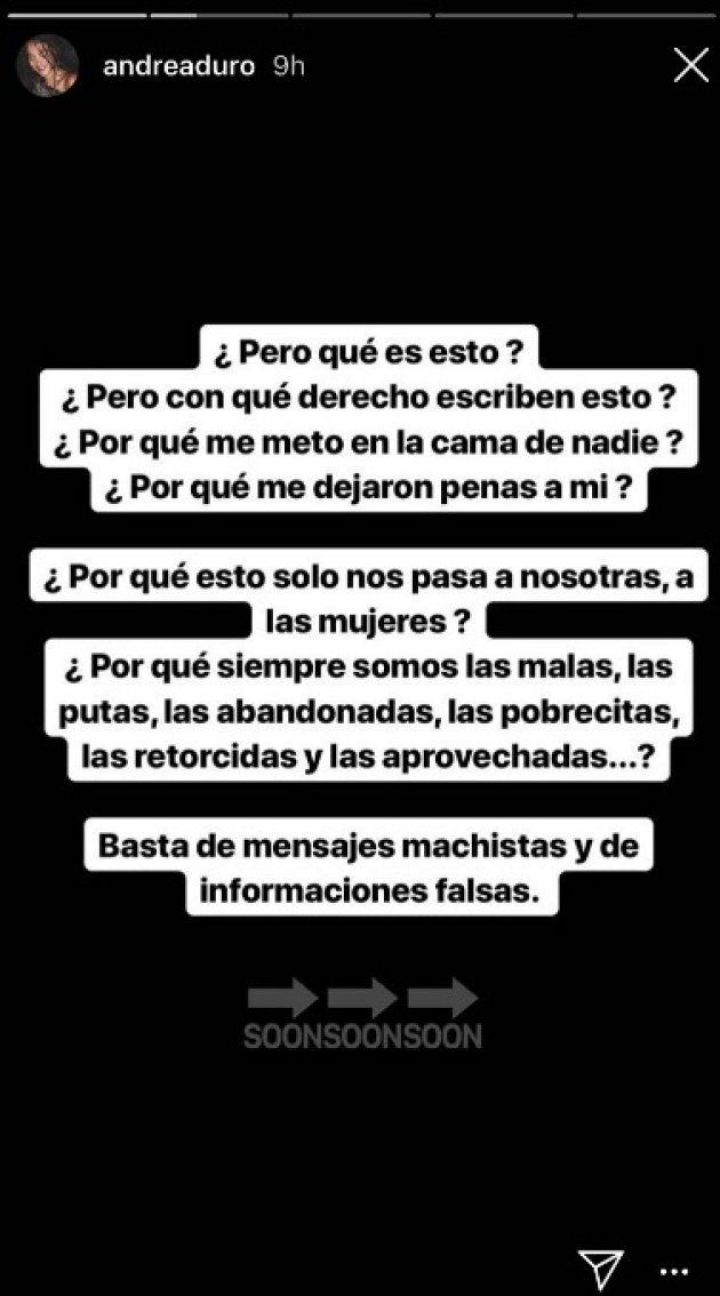Open andreaduro's profile picture

click(x=47, y=66)
